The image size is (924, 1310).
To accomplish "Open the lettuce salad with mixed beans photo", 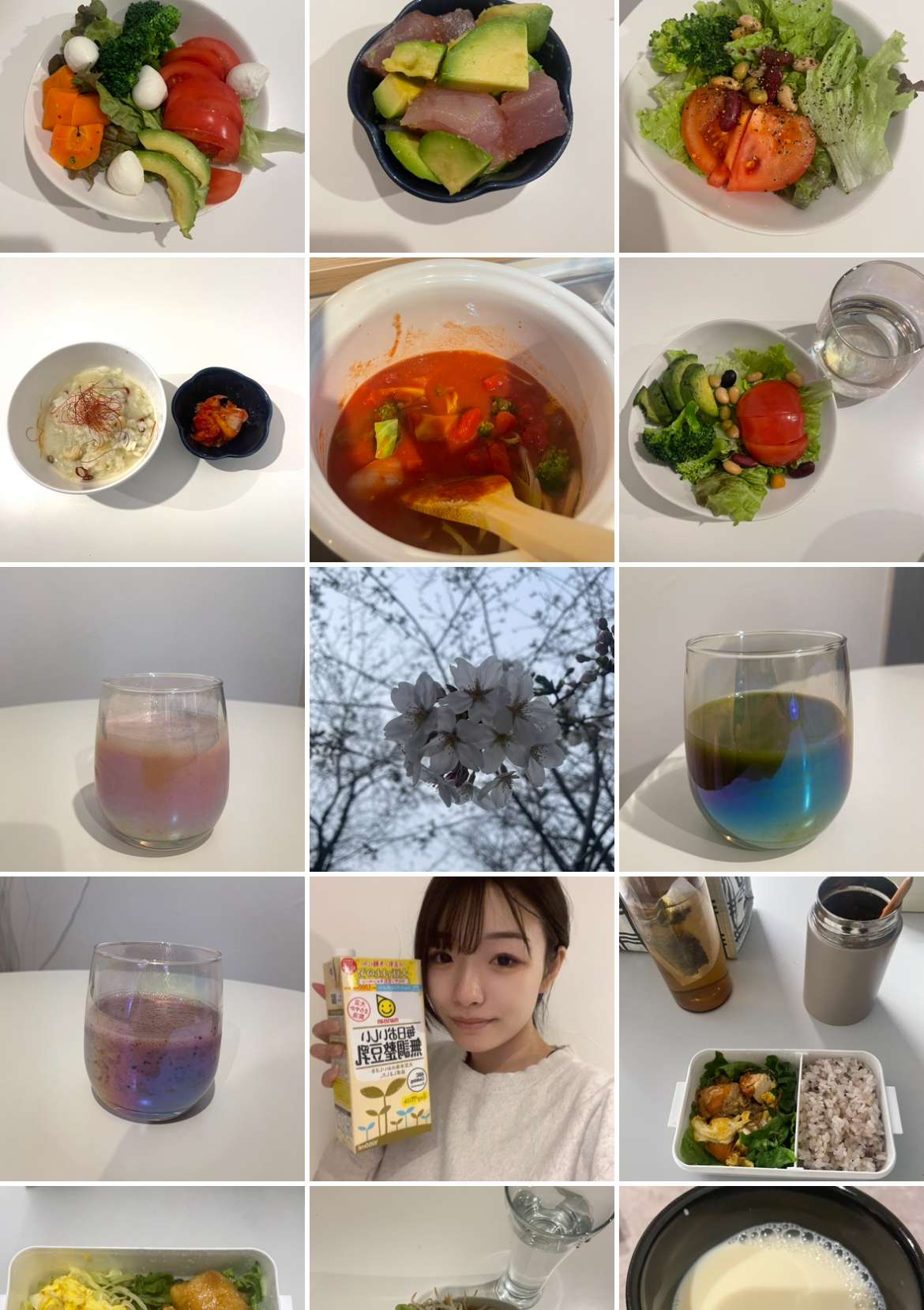I will pos(771,126).
